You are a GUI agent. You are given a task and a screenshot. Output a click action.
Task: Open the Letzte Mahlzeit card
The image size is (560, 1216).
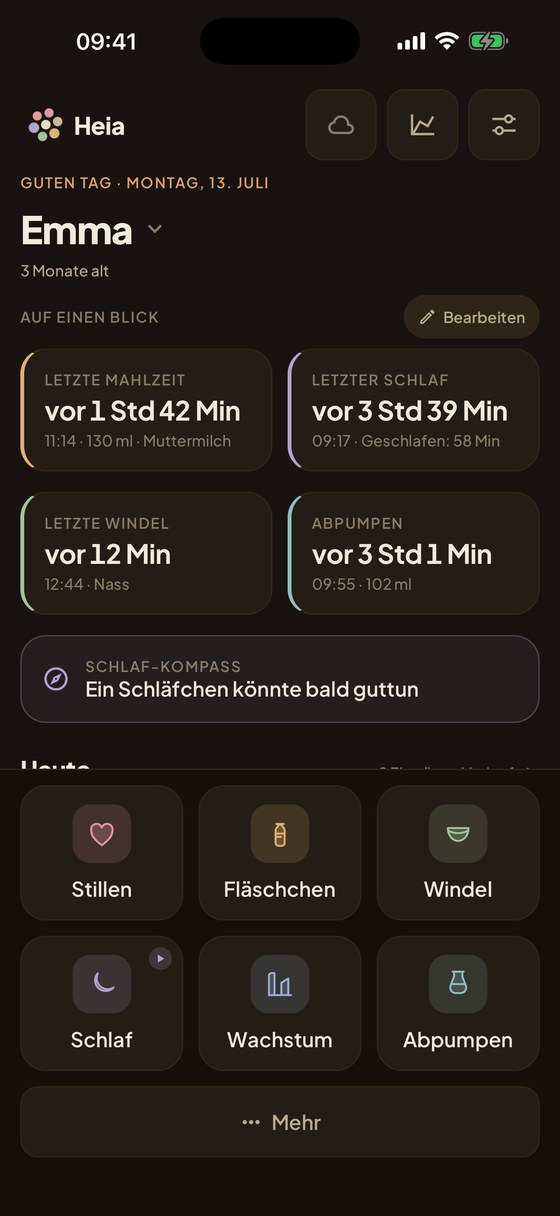point(146,410)
